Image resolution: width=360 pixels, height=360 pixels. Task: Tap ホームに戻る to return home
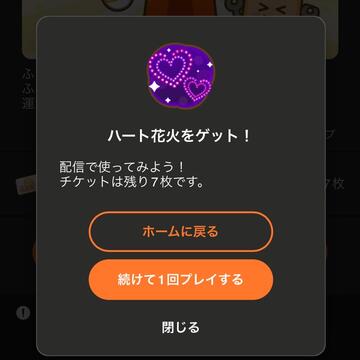pyautogui.click(x=181, y=231)
